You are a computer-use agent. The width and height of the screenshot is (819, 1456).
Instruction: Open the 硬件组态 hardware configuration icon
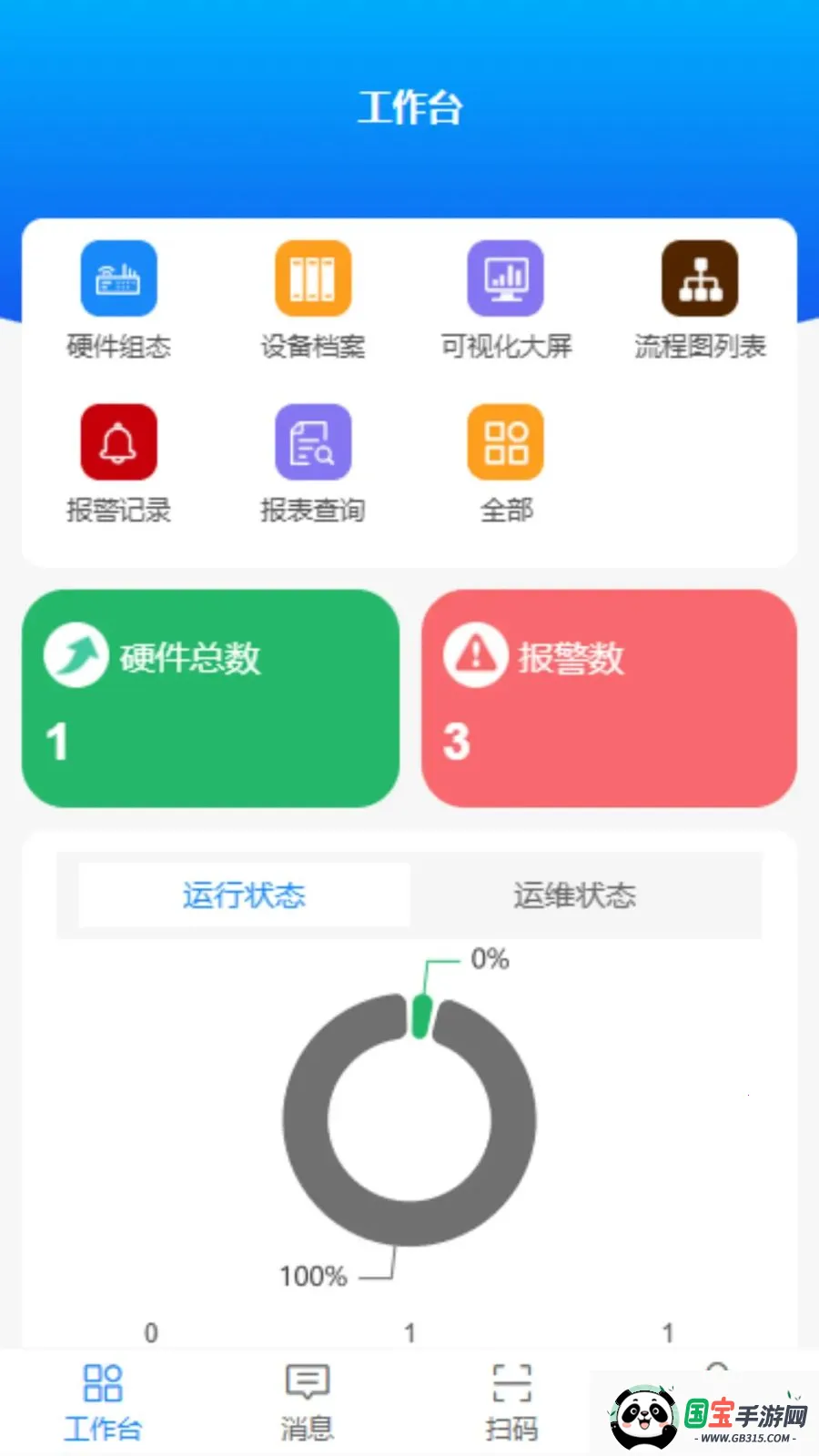click(x=118, y=278)
